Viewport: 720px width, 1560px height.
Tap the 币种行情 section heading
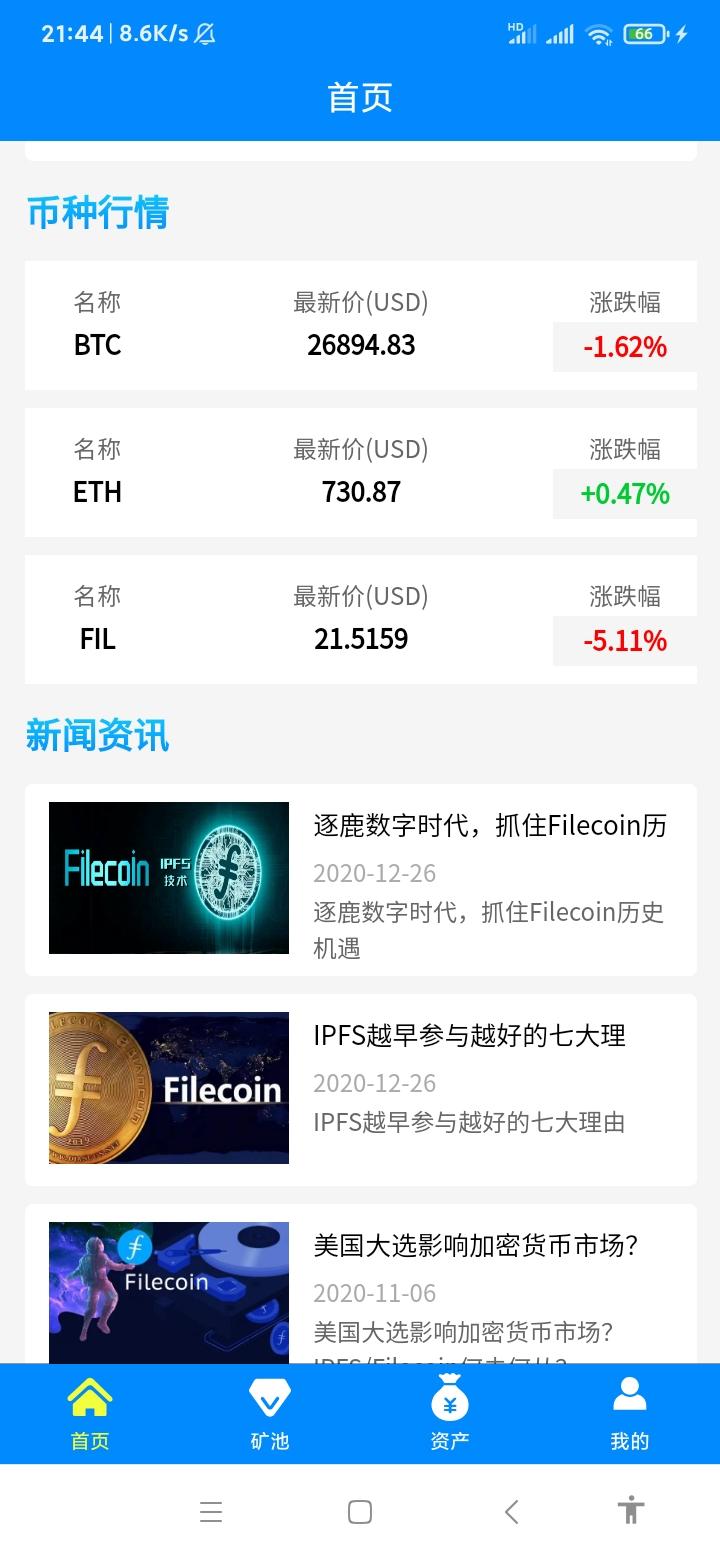(97, 212)
